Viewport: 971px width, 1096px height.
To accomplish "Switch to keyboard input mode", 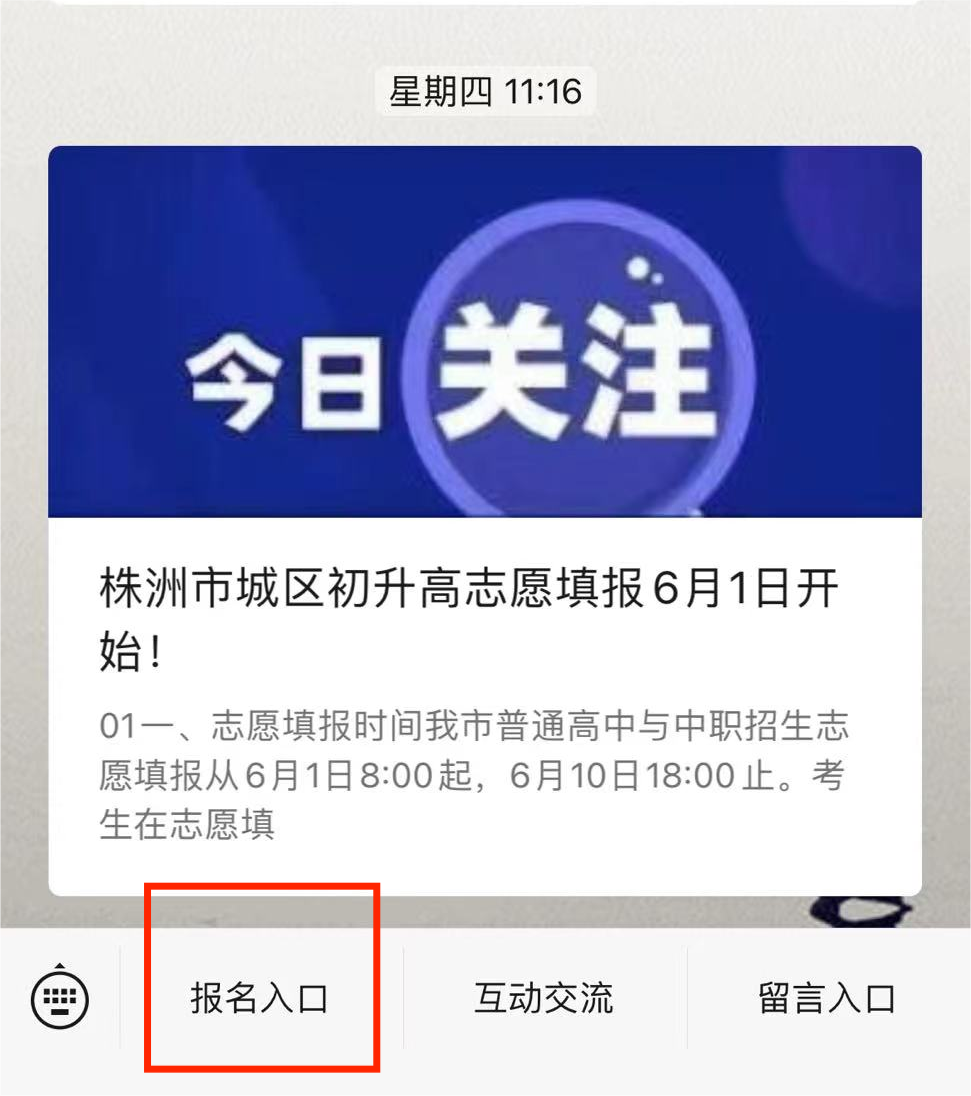I will pyautogui.click(x=60, y=997).
